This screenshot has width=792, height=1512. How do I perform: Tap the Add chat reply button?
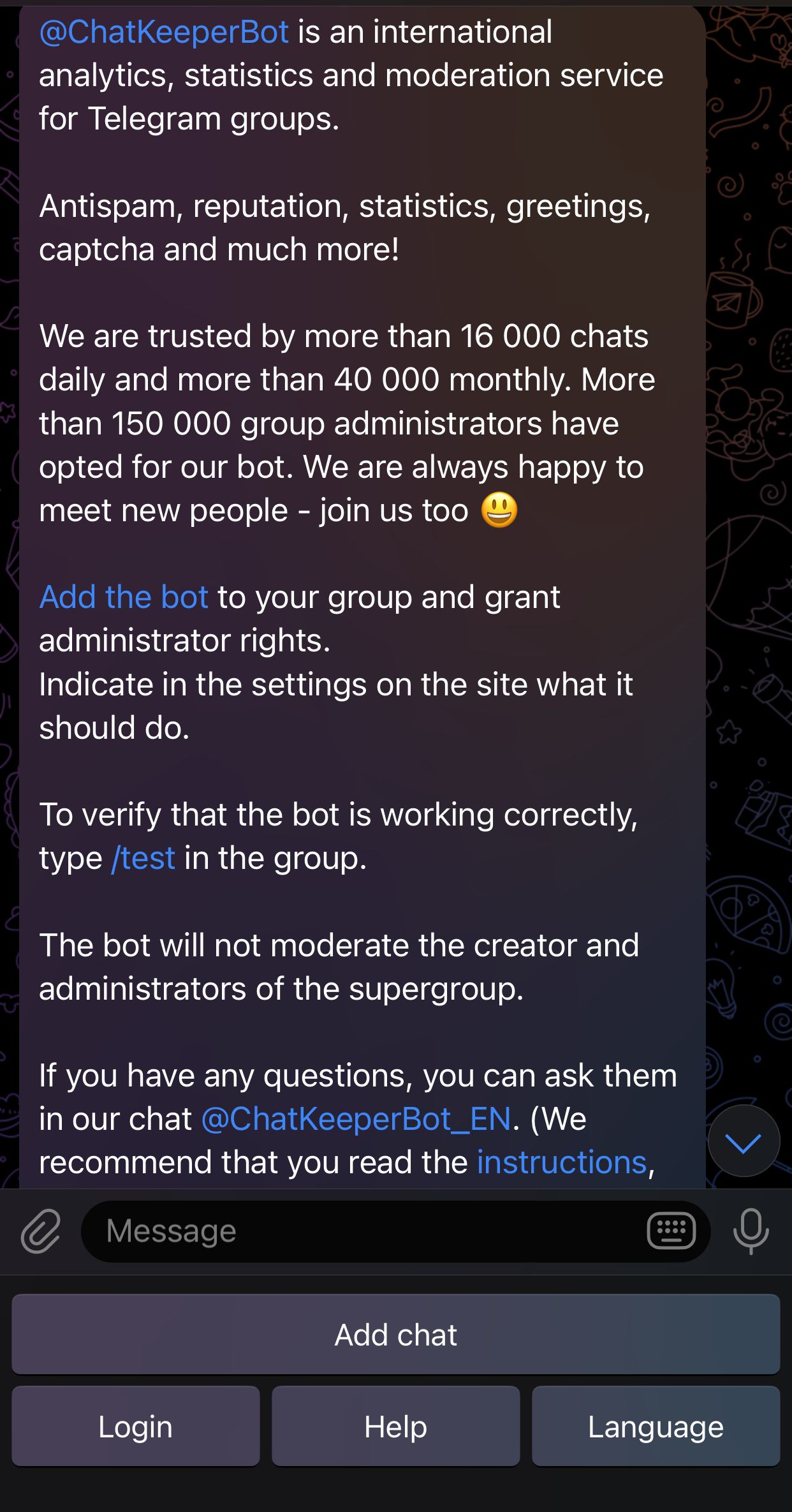395,1334
